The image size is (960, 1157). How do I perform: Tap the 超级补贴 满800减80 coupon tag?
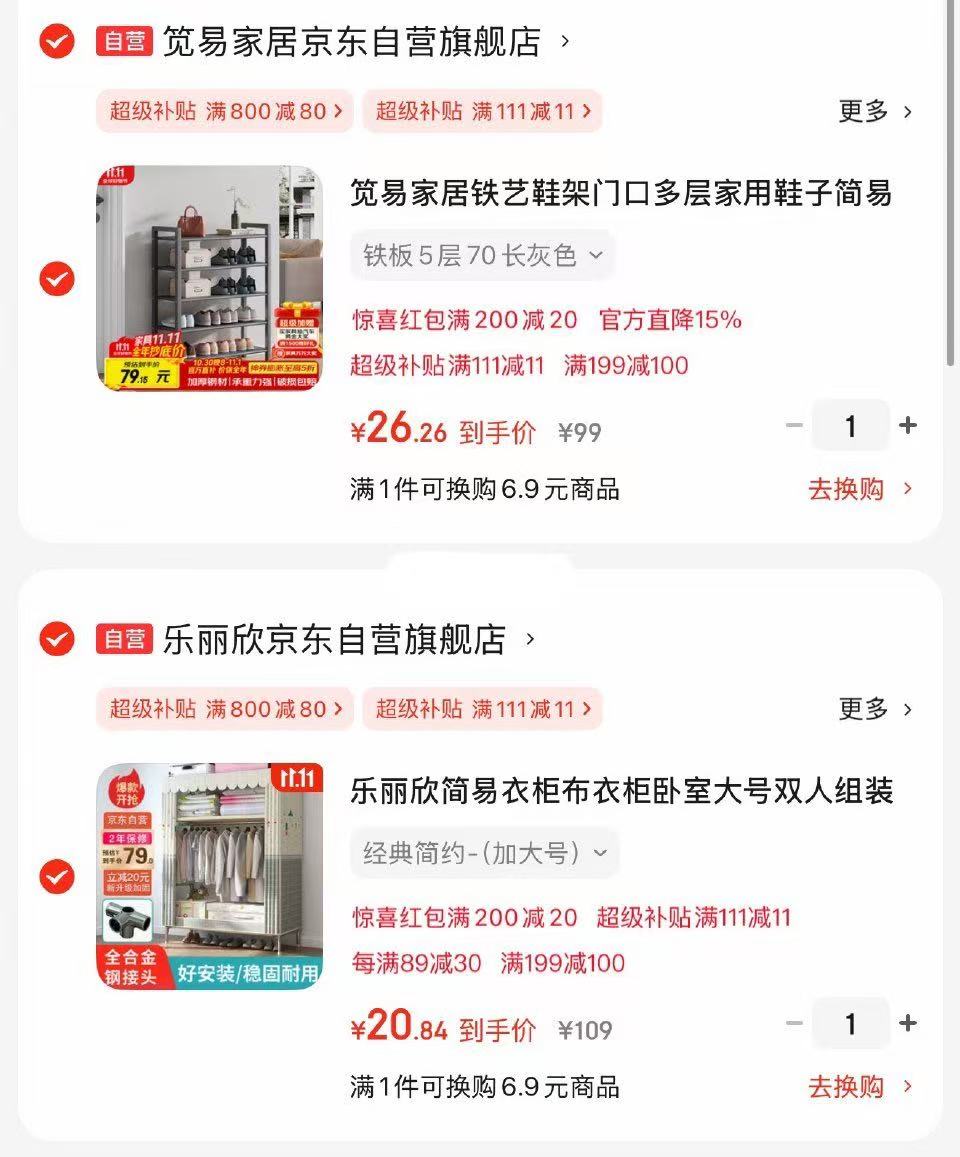pyautogui.click(x=224, y=111)
